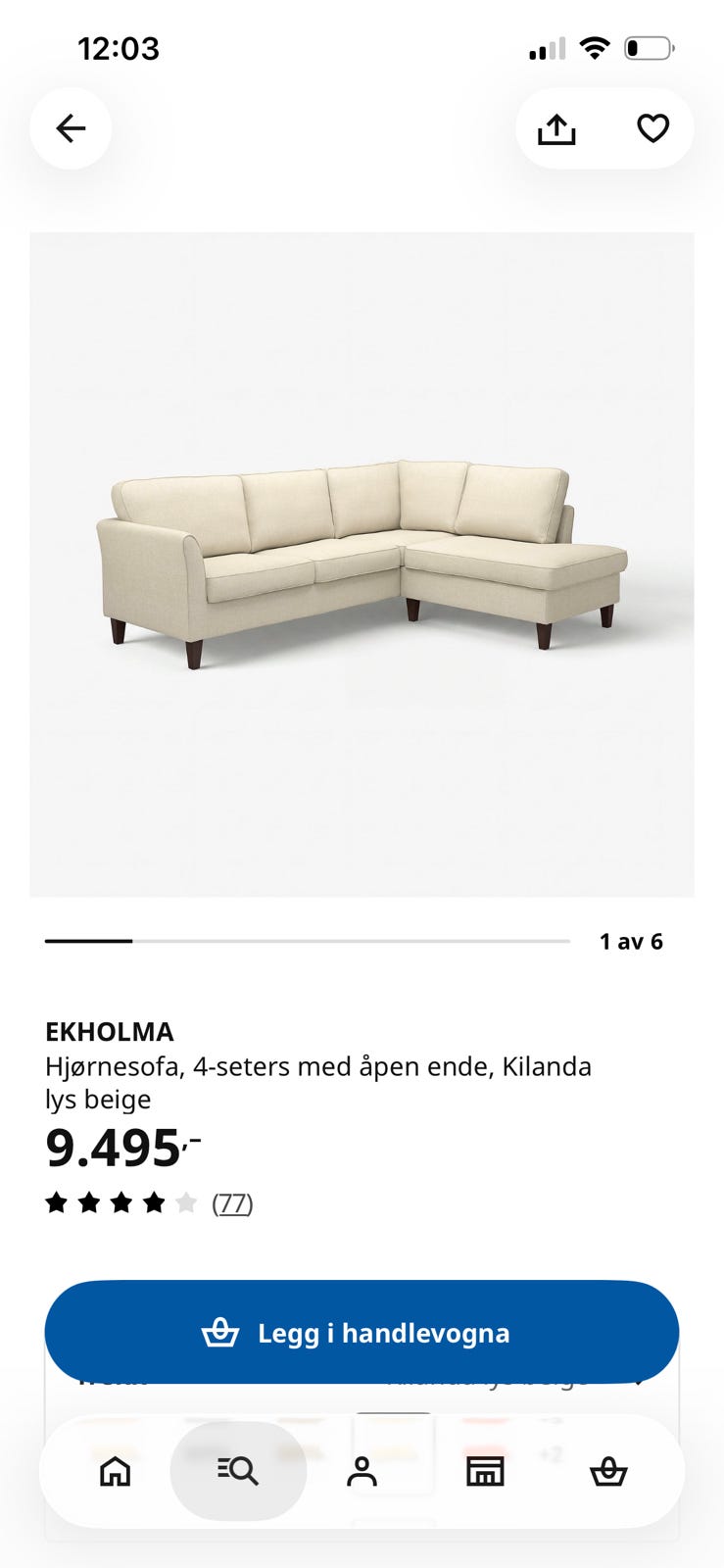Tap Legg i handlevogna button
The image size is (724, 1568).
pos(362,1332)
